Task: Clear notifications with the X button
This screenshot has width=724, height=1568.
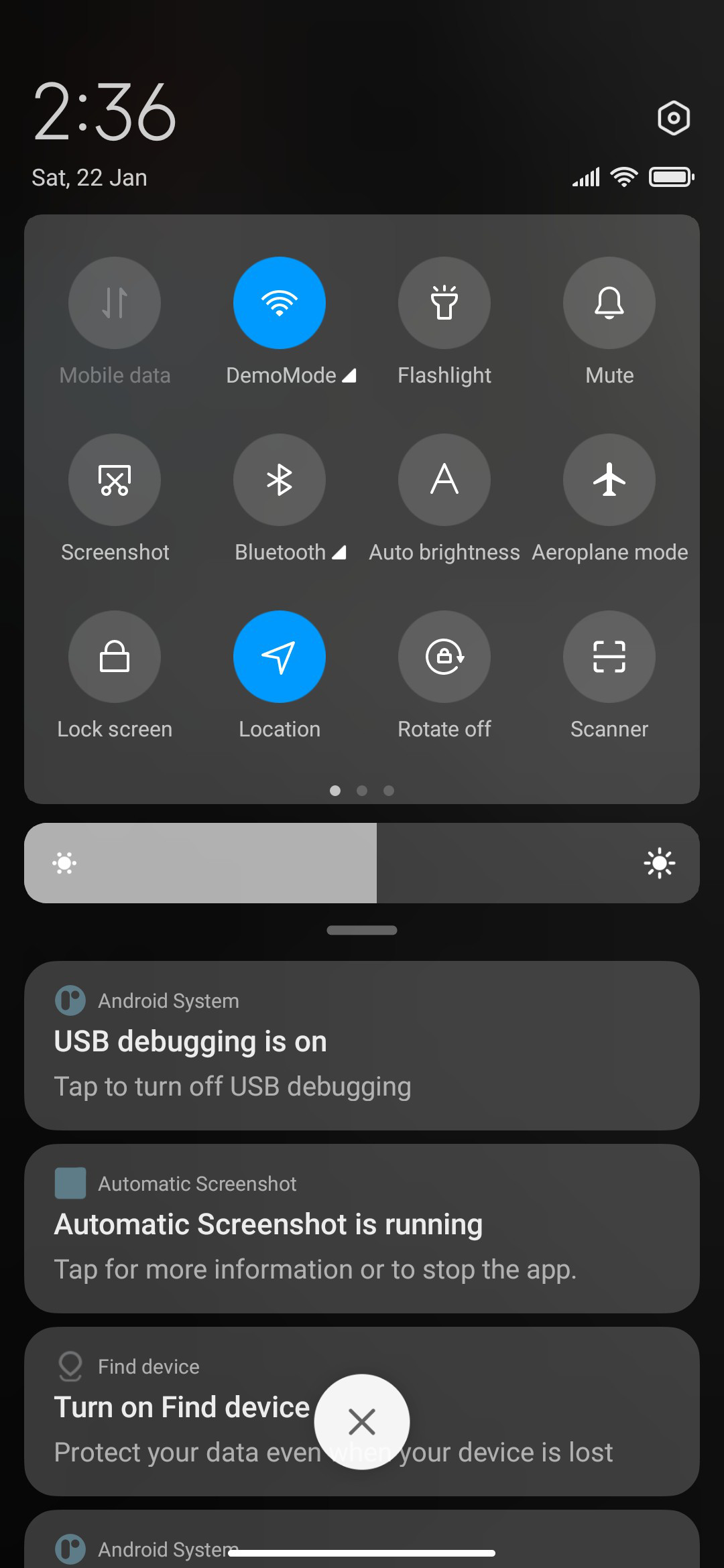Action: tap(362, 1422)
